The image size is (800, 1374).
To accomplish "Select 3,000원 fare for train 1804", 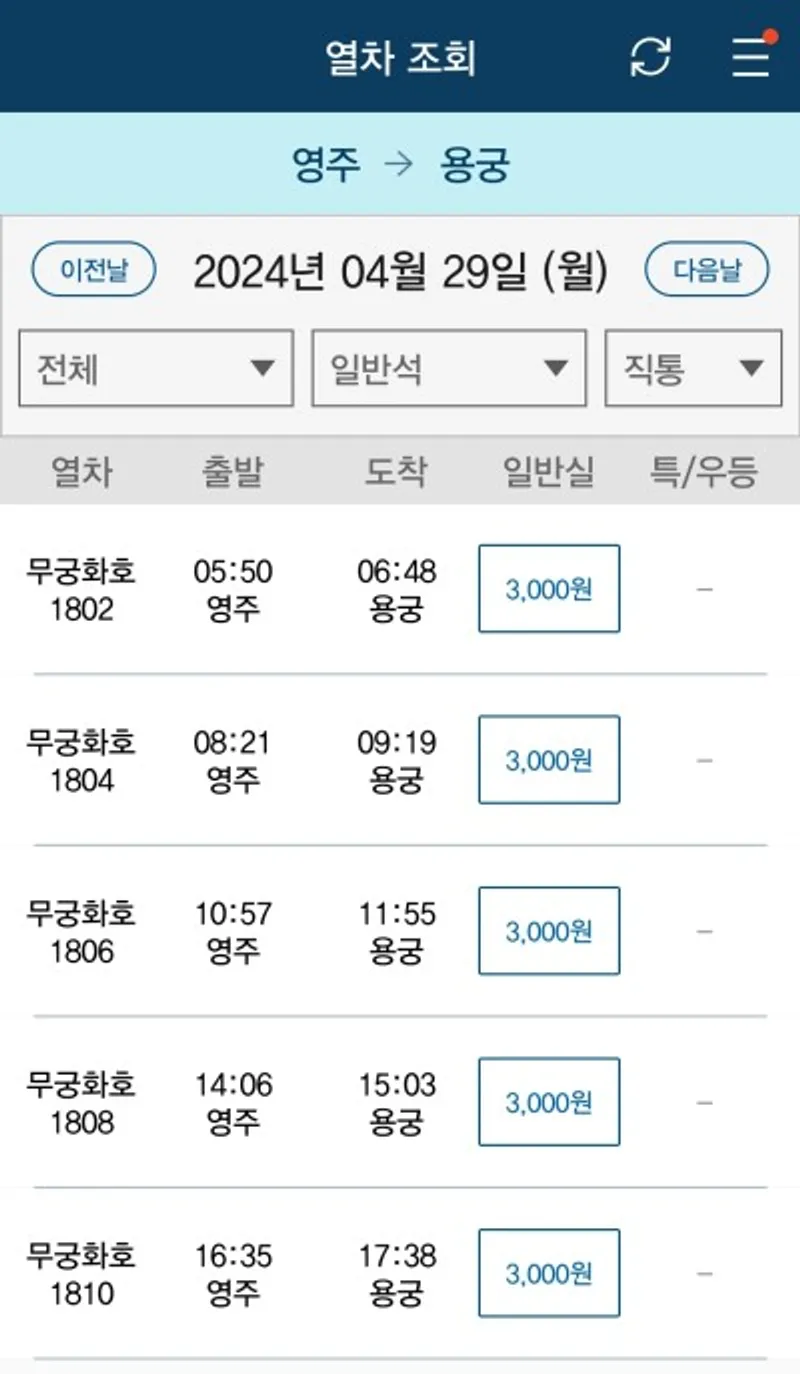I will 549,760.
